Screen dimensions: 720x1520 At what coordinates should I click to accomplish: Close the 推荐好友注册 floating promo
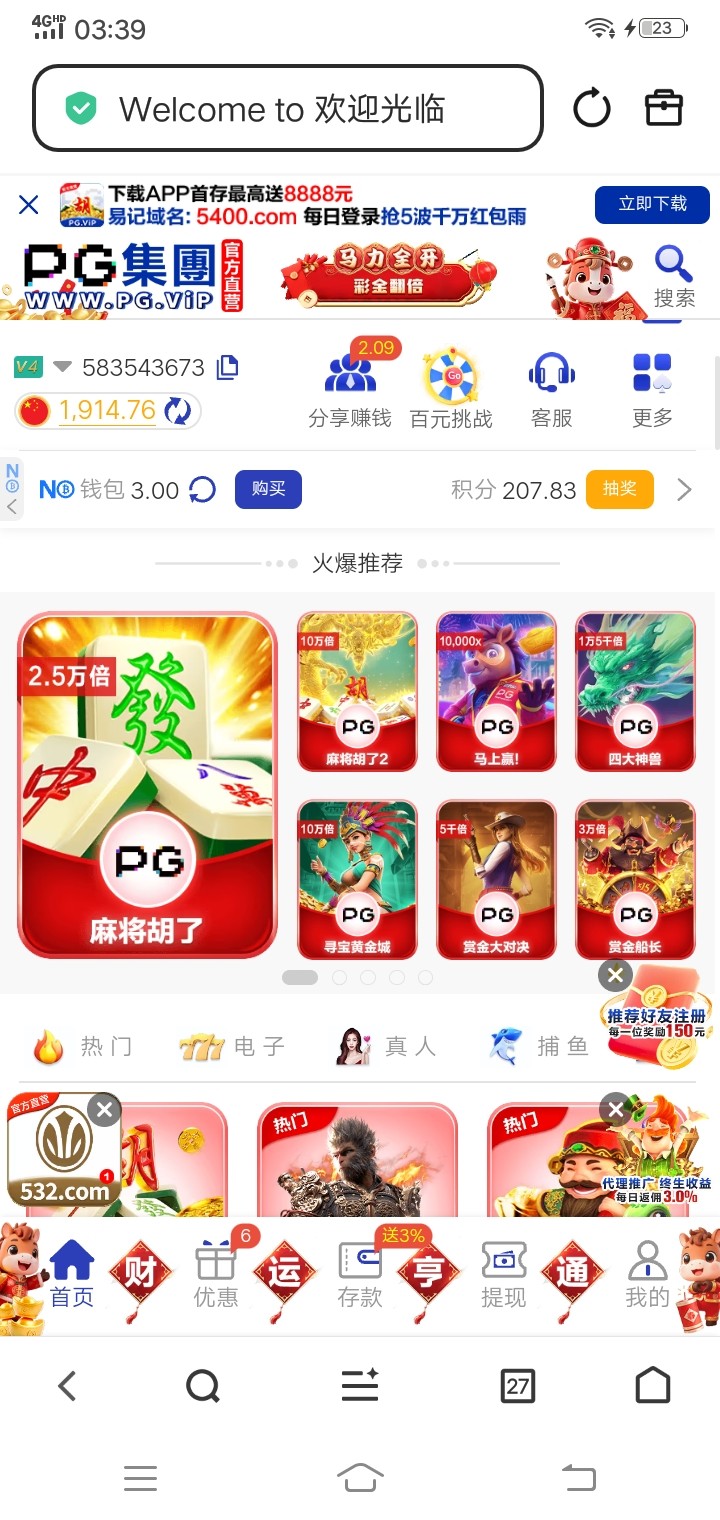pyautogui.click(x=615, y=975)
